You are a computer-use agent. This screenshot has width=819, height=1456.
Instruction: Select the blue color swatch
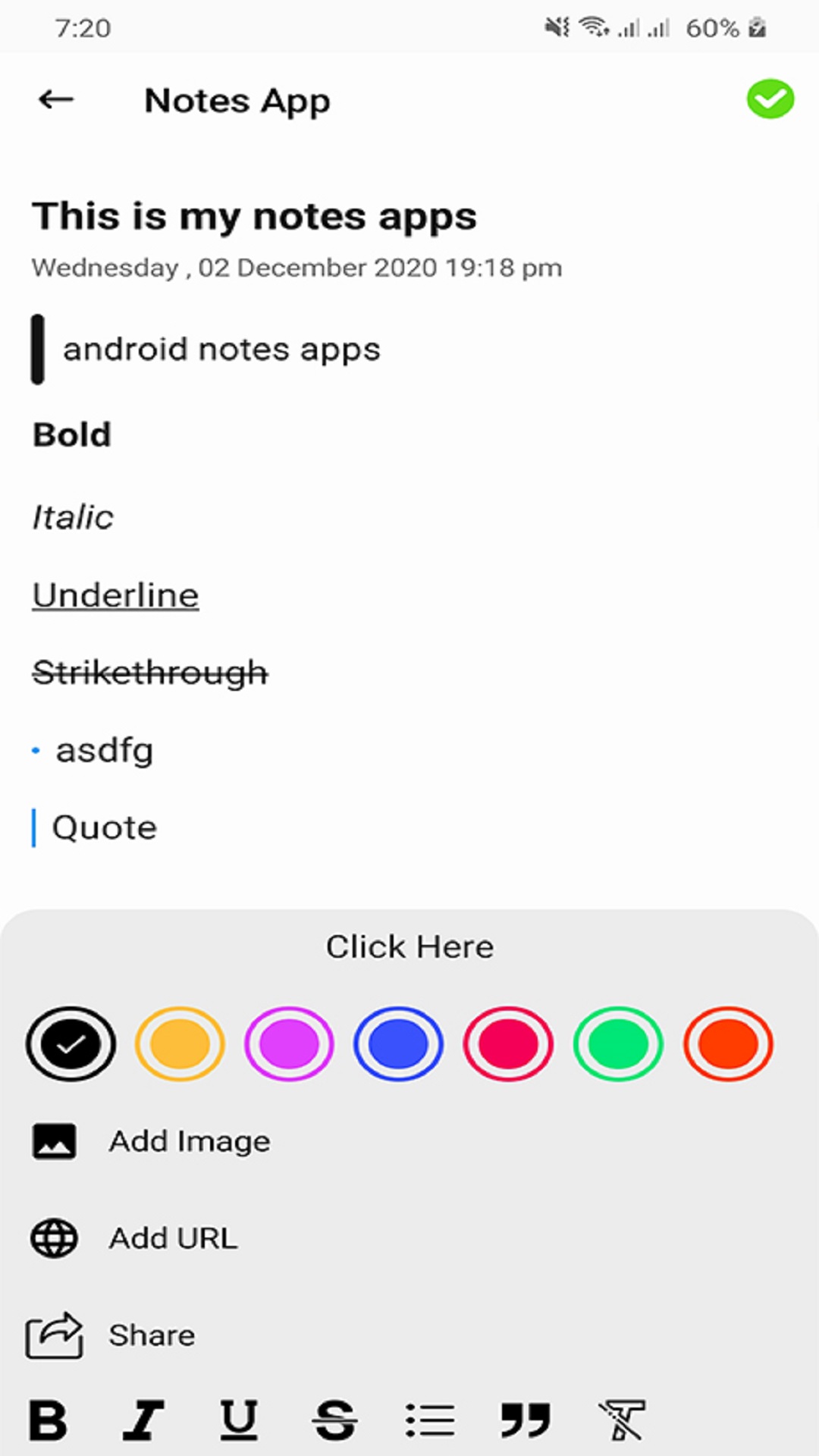click(398, 1044)
